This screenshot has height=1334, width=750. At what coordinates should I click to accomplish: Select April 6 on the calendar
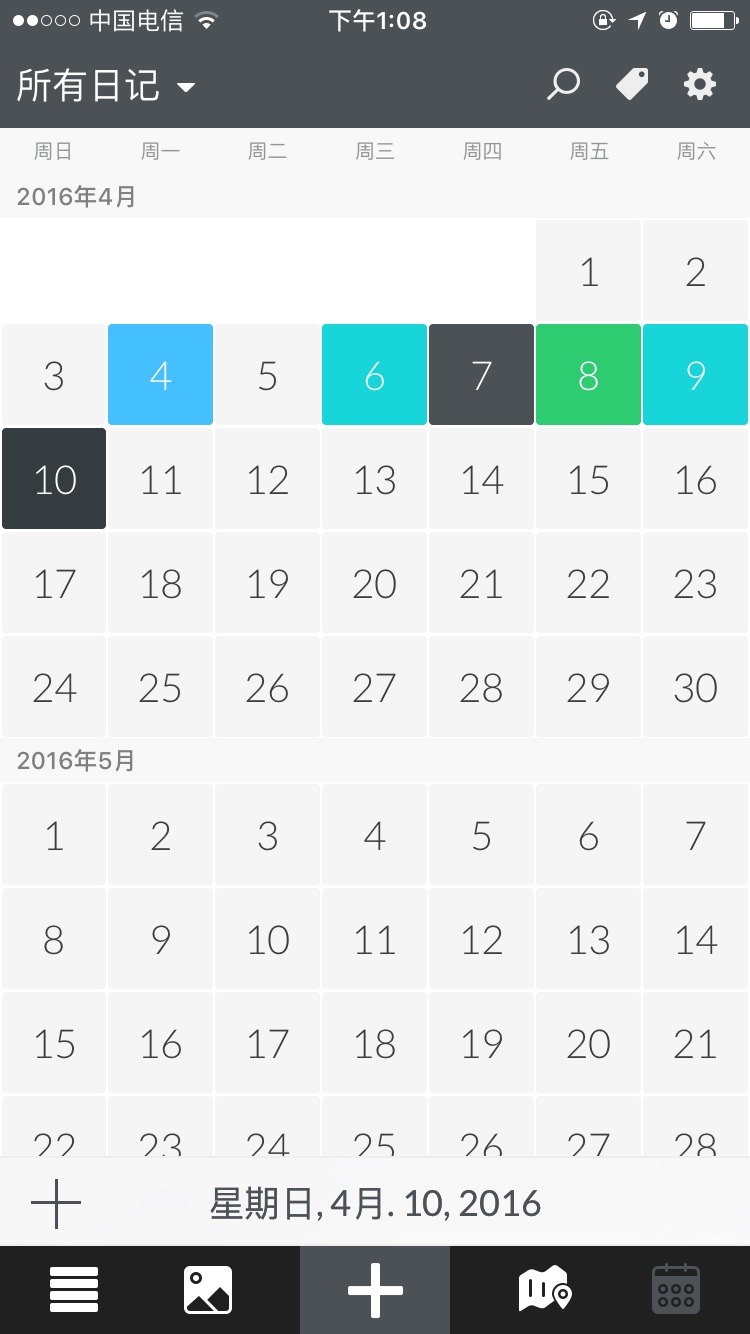tap(374, 375)
